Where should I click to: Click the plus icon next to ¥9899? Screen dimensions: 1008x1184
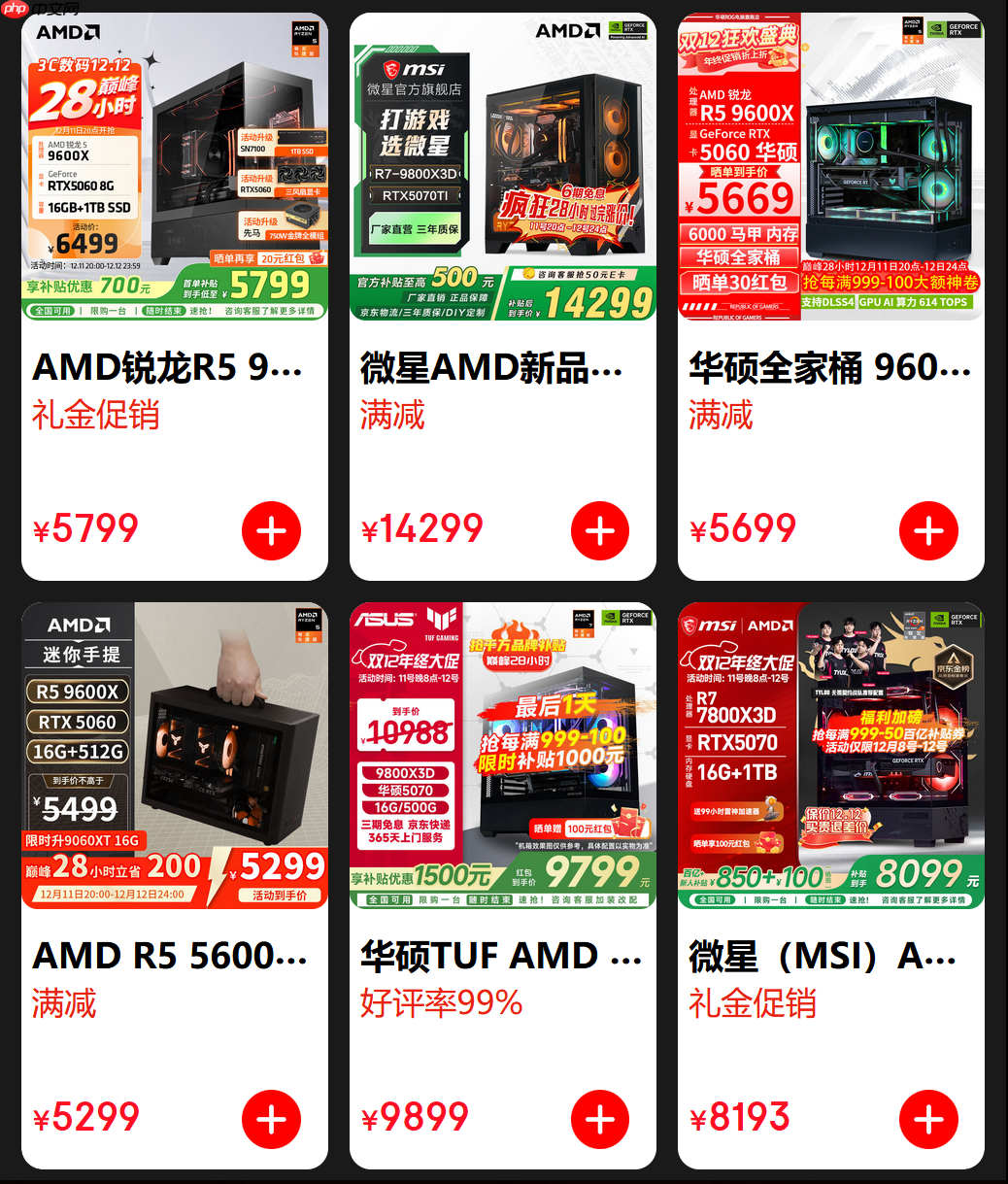coord(599,1119)
